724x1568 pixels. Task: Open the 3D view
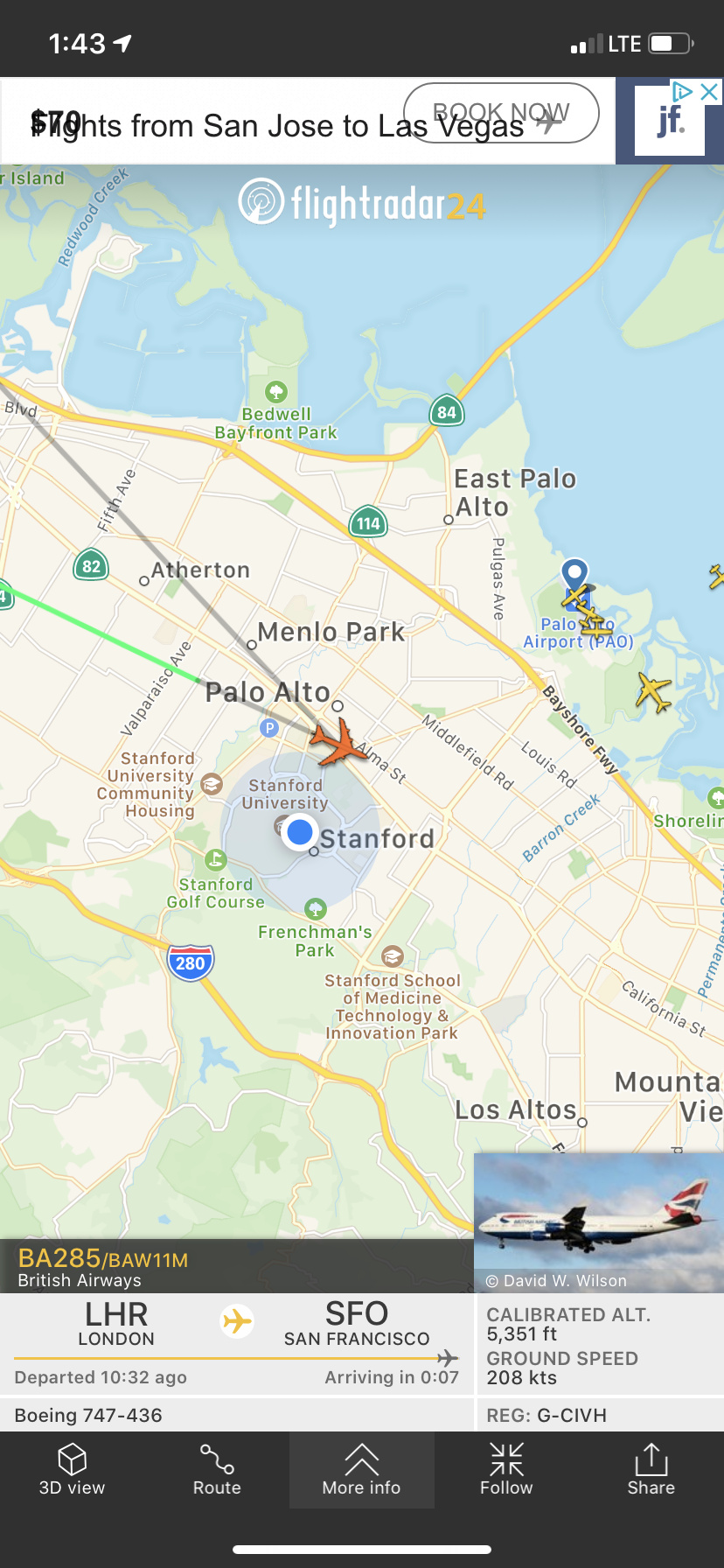[x=72, y=1470]
